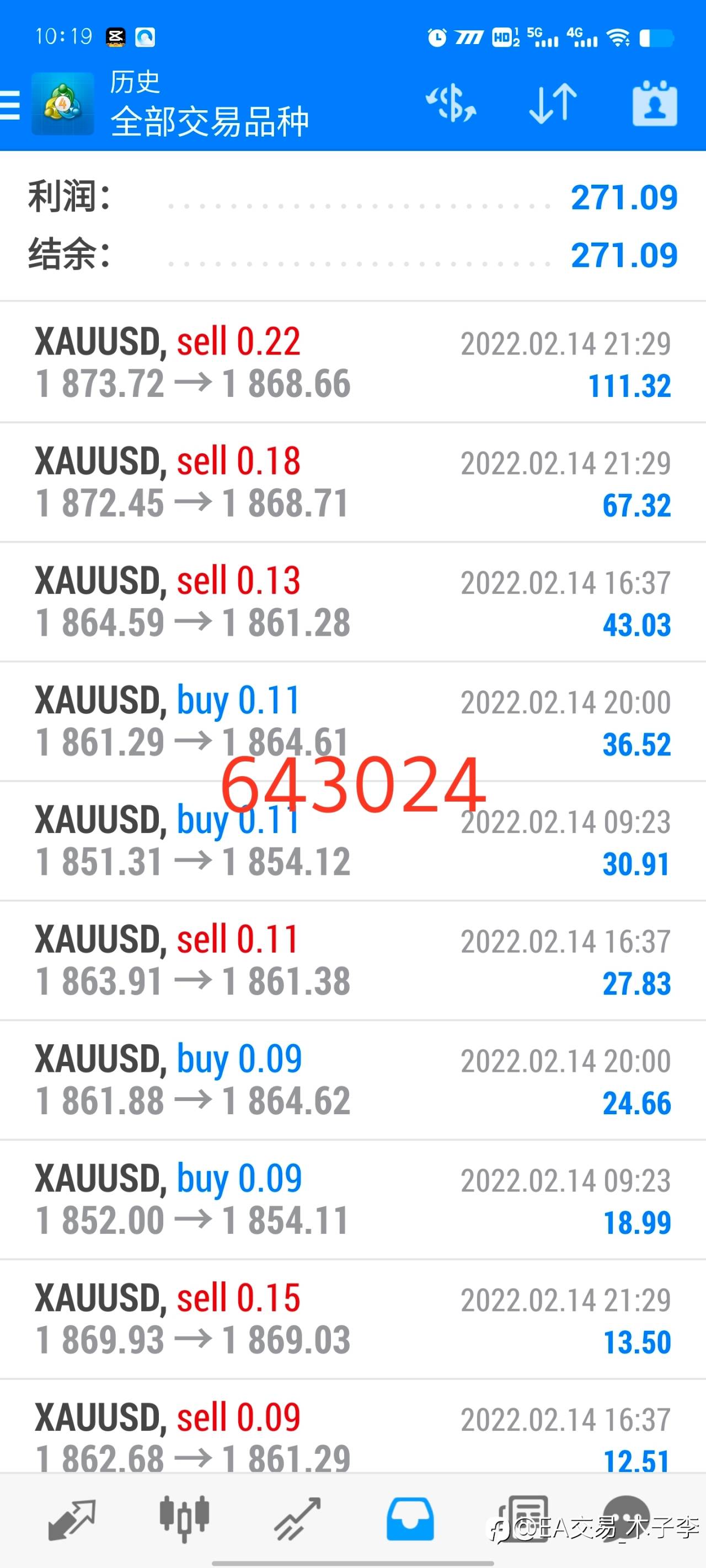Screen dimensions: 706x1568
Task: Open the hamburger drawer menu
Action: (x=9, y=105)
